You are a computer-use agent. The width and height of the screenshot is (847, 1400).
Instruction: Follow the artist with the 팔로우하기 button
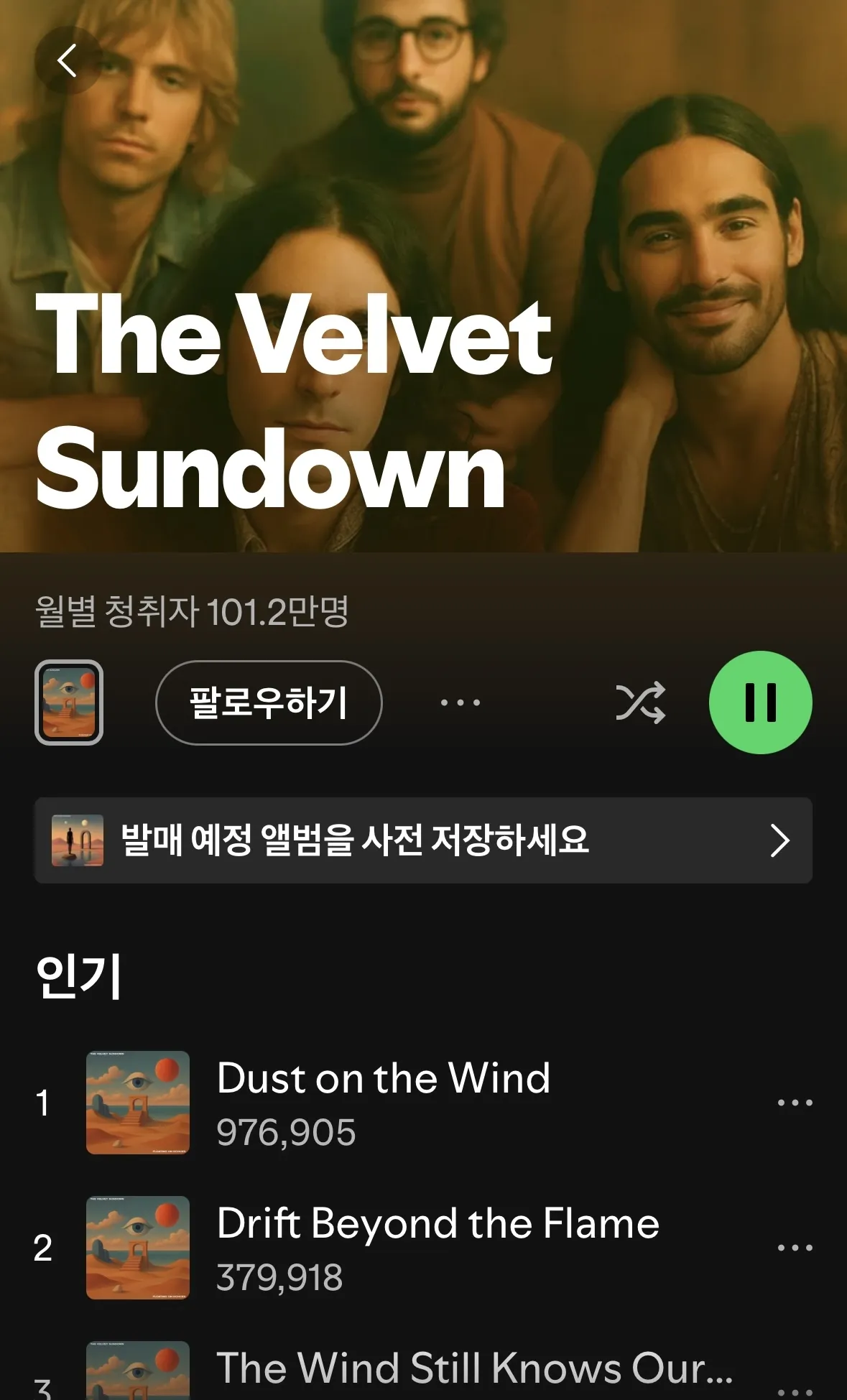[x=269, y=703]
